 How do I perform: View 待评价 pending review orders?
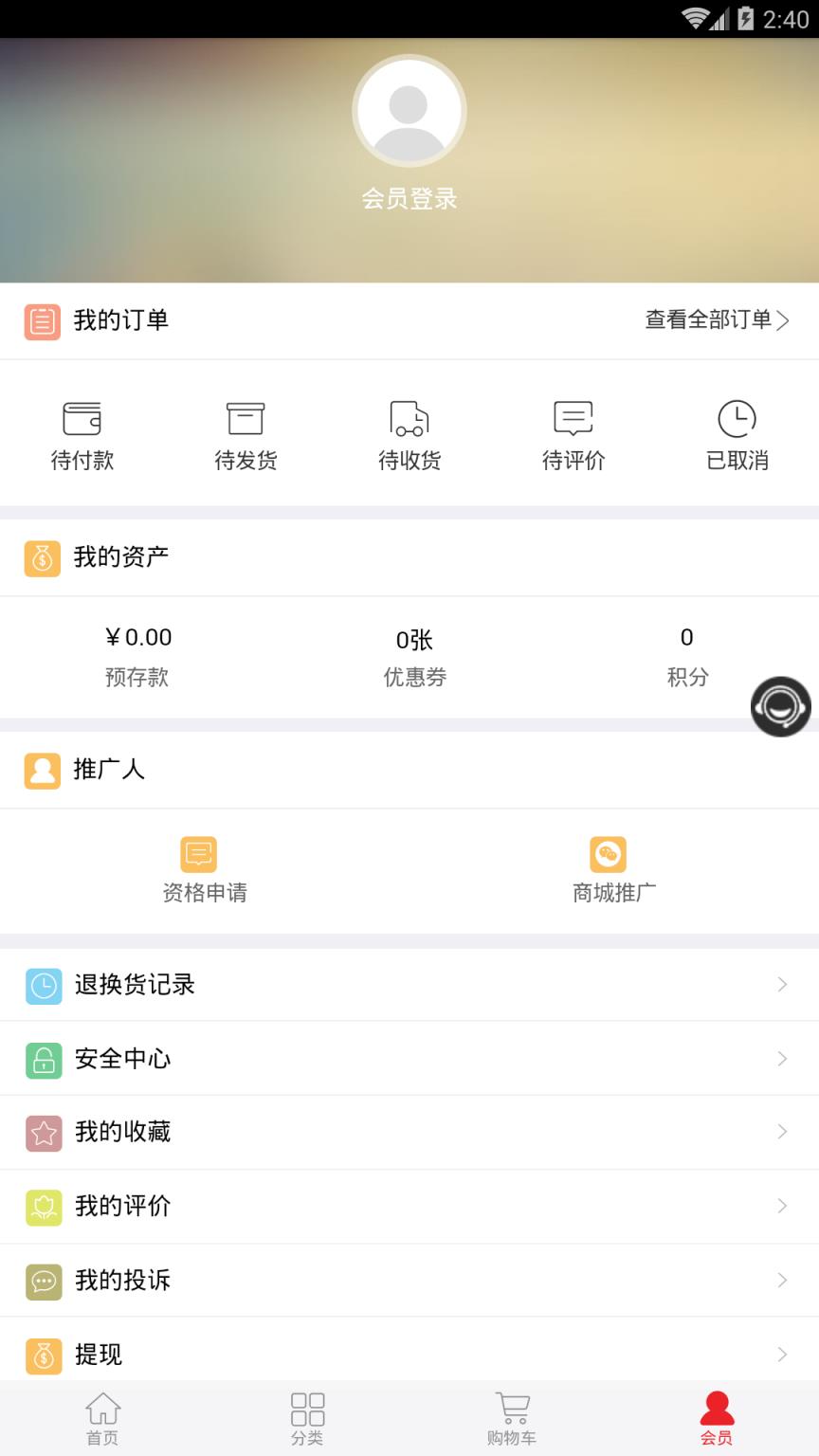(x=573, y=434)
